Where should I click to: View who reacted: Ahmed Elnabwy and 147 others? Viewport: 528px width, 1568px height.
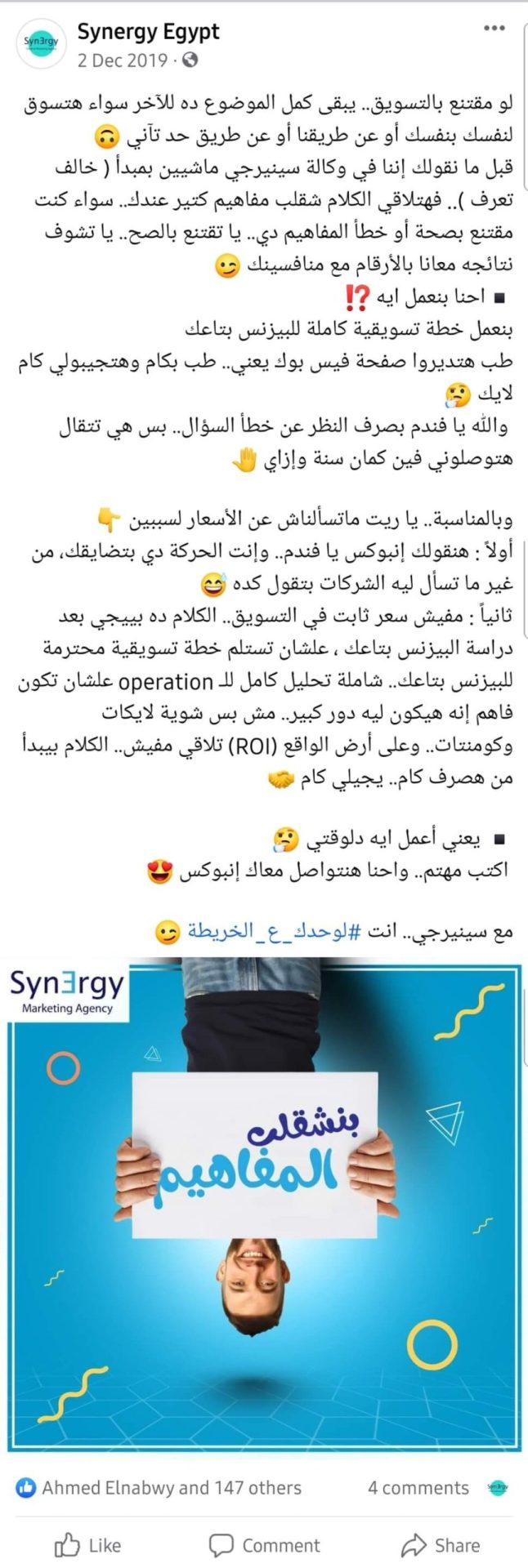click(x=171, y=1488)
